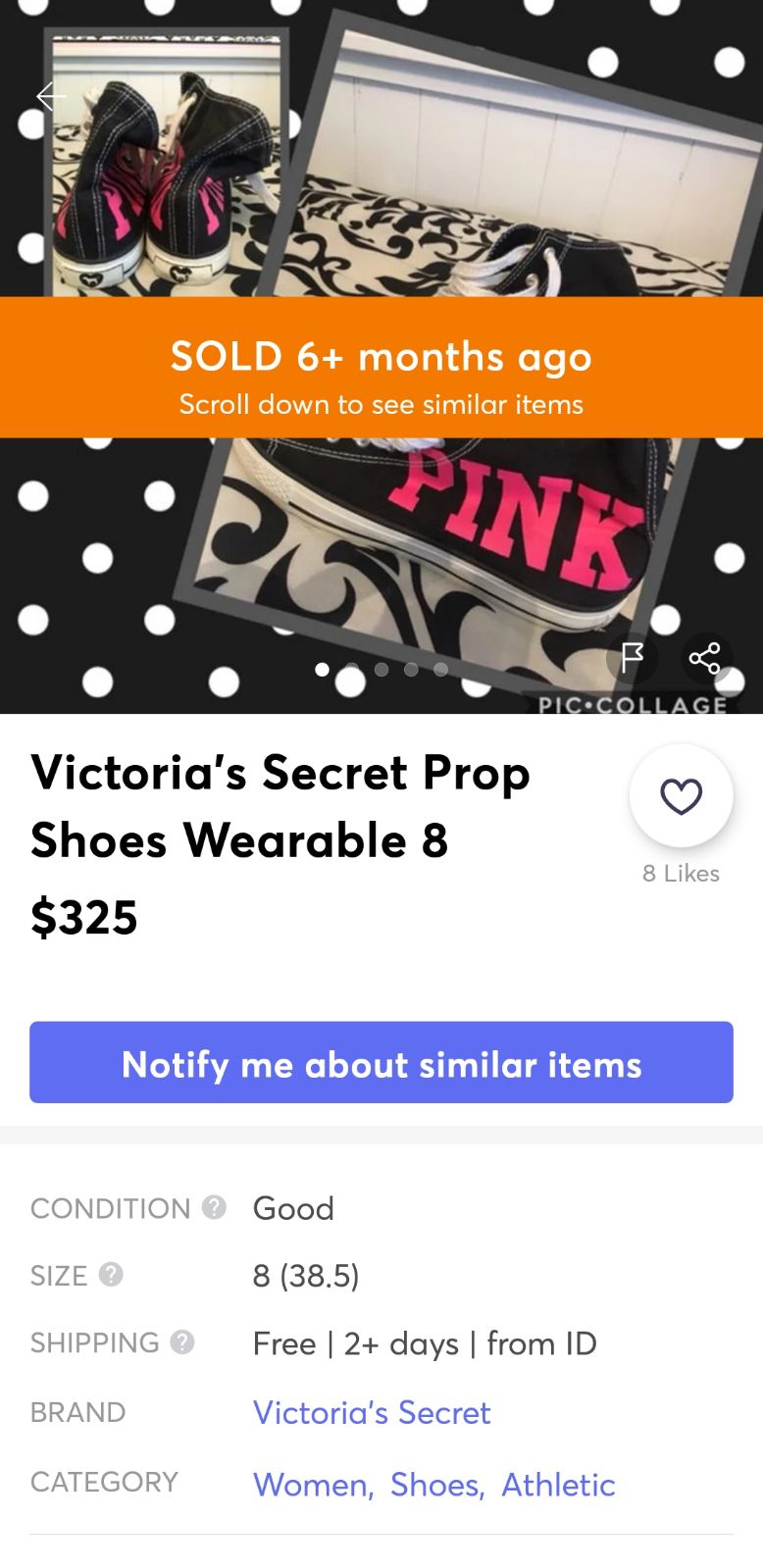This screenshot has height=1568, width=763.
Task: Share this sold listing
Action: pos(705,657)
